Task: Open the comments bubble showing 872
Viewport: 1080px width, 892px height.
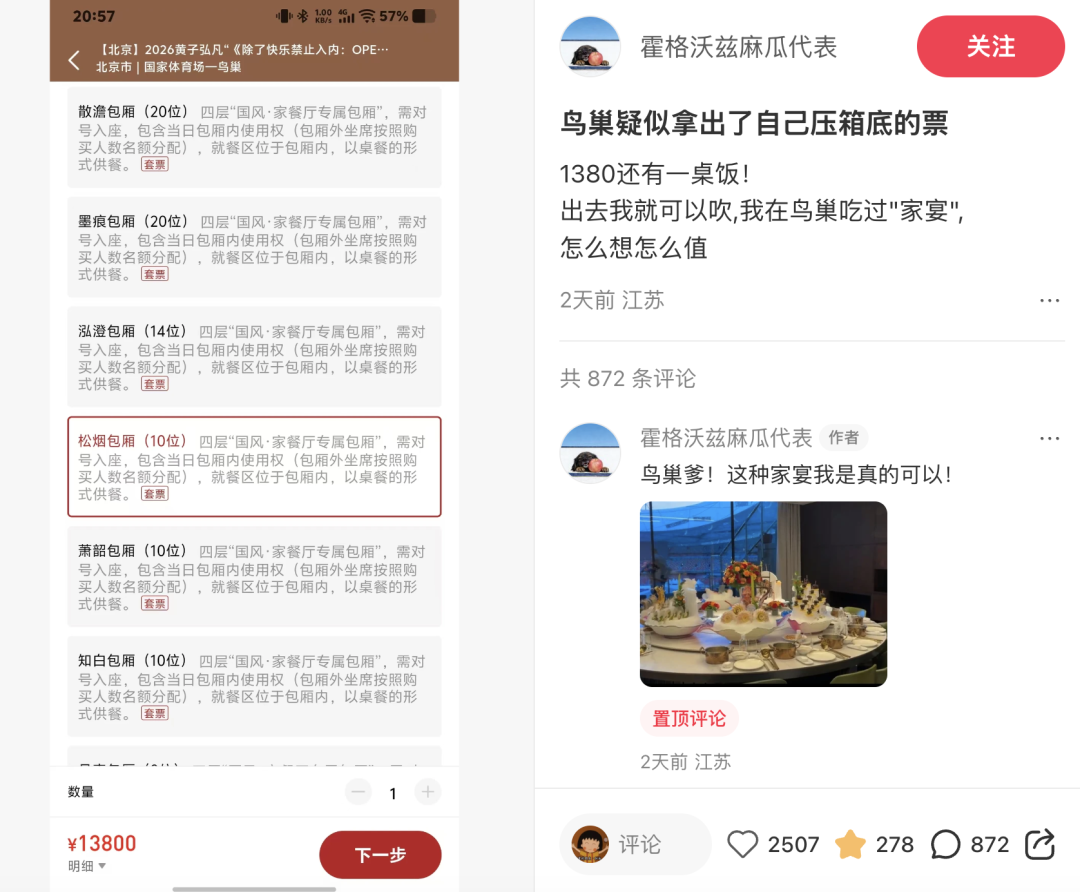Action: click(945, 845)
